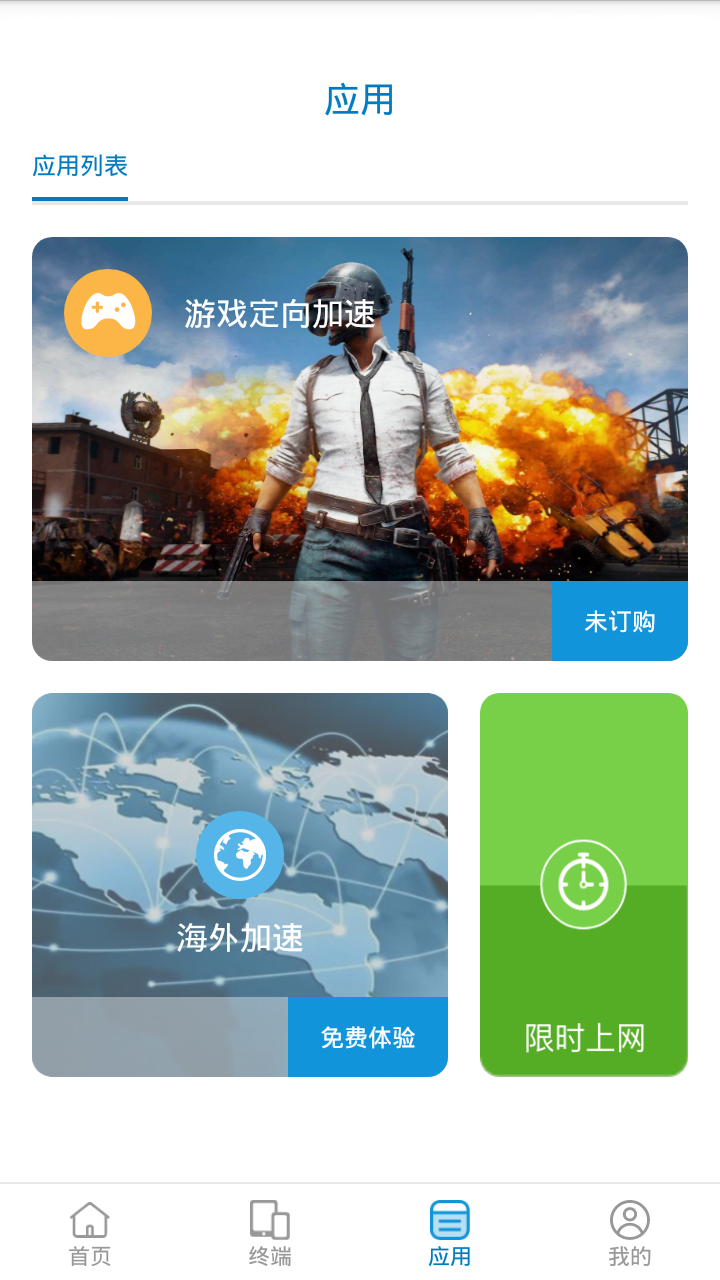720x1280 pixels.
Task: Tap the 免费体验 button
Action: coord(367,1037)
